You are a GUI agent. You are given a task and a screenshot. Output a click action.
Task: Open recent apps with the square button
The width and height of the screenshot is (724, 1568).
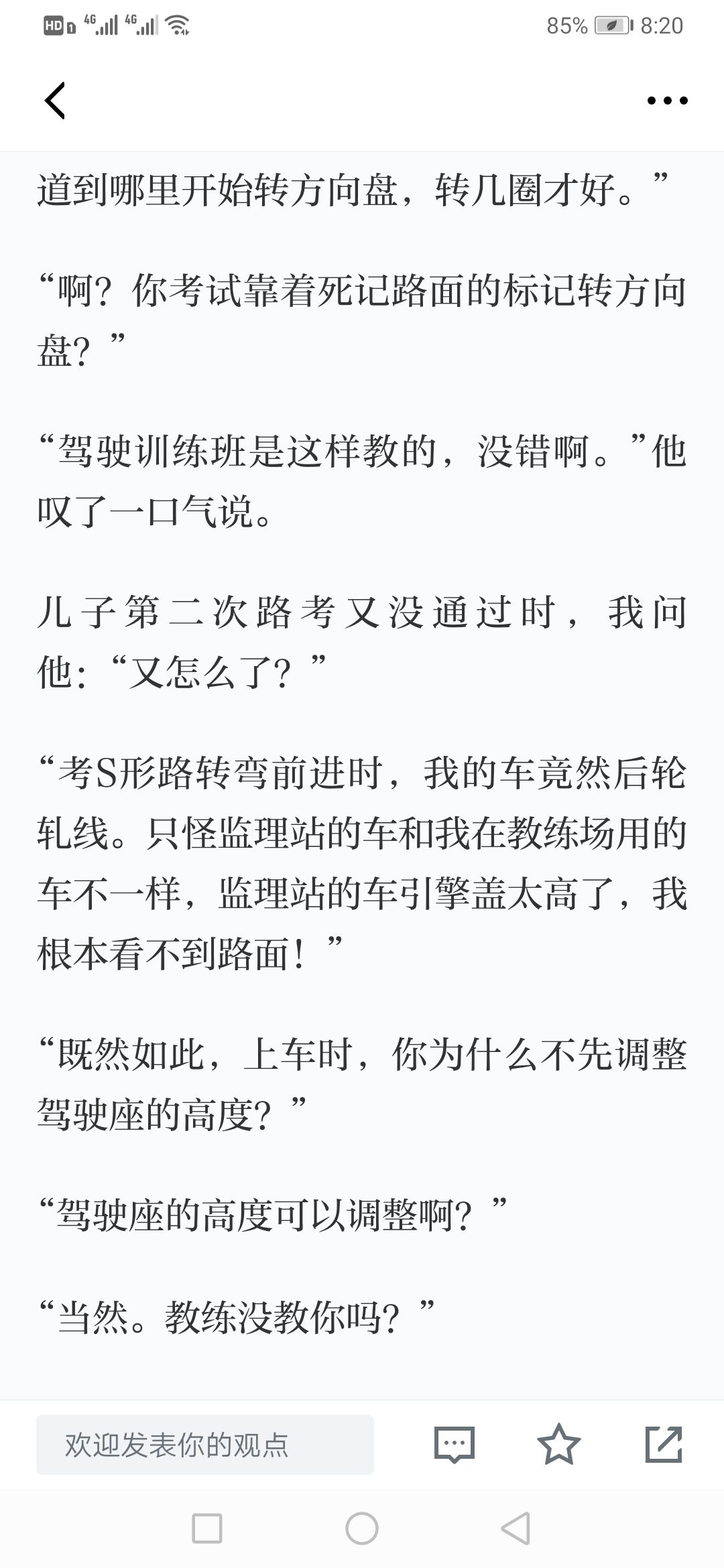click(207, 1528)
